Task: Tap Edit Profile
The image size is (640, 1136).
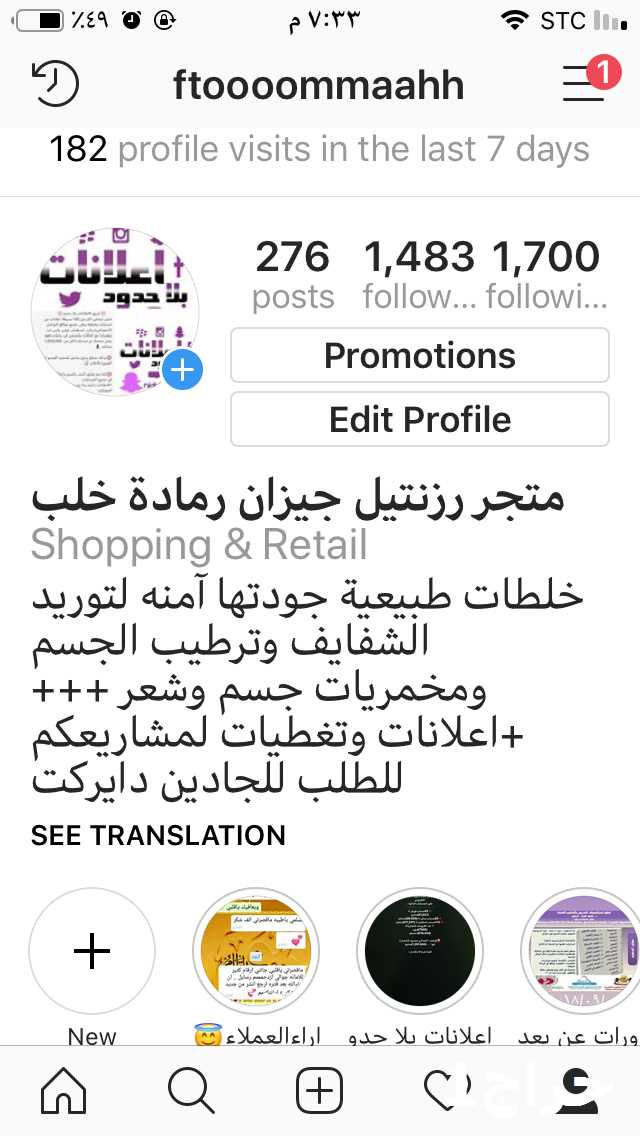Action: click(x=420, y=419)
